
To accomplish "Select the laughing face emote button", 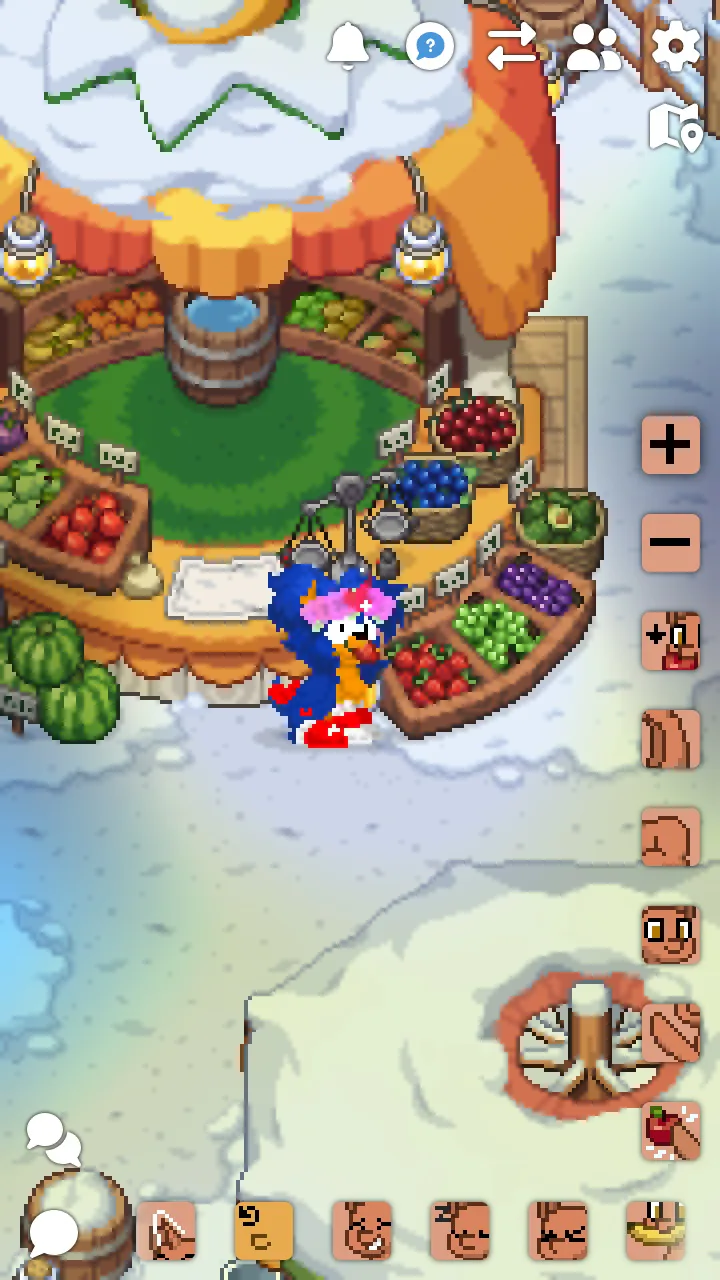I will pyautogui.click(x=361, y=1231).
